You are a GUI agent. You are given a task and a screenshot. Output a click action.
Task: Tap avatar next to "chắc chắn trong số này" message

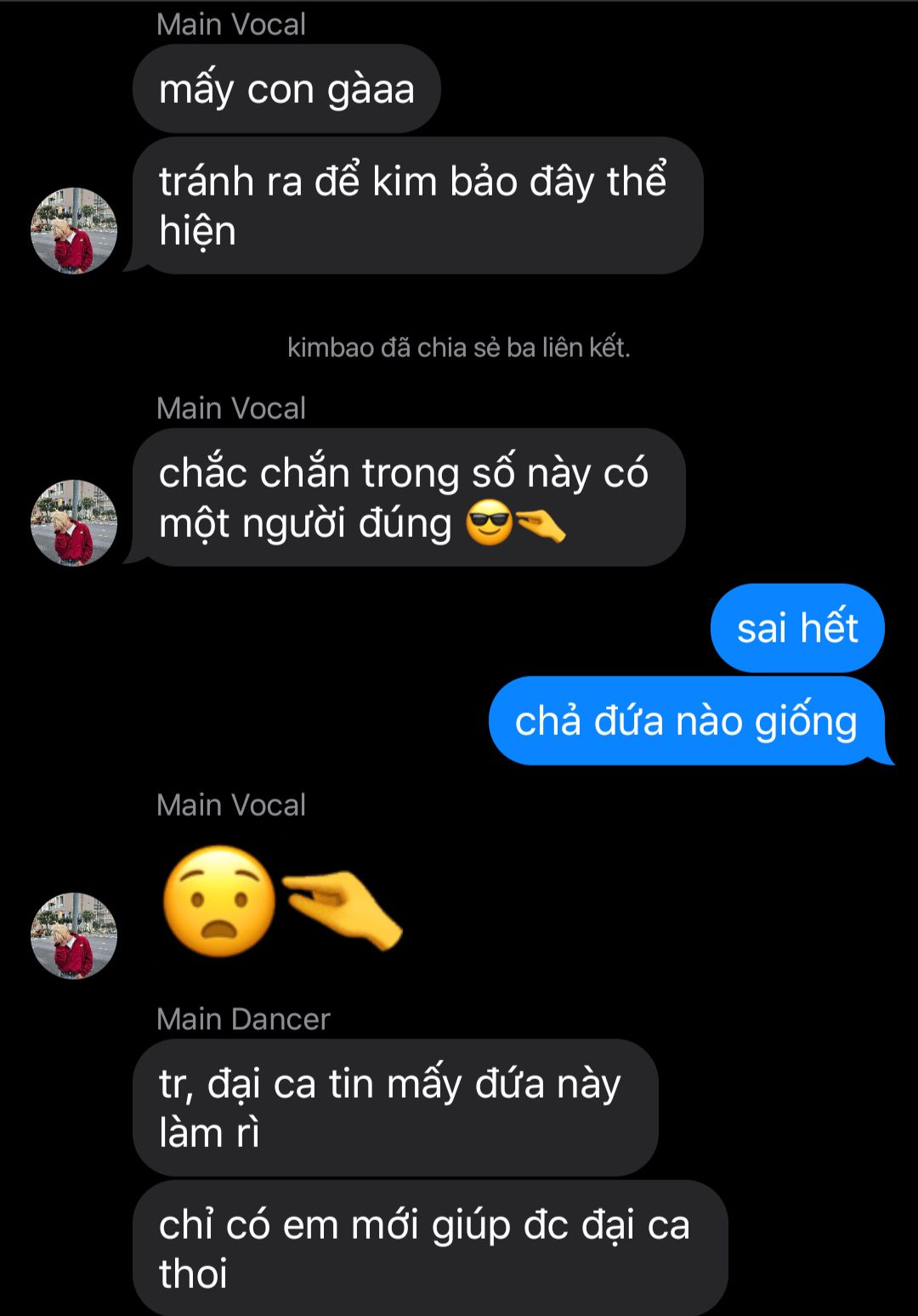click(74, 522)
